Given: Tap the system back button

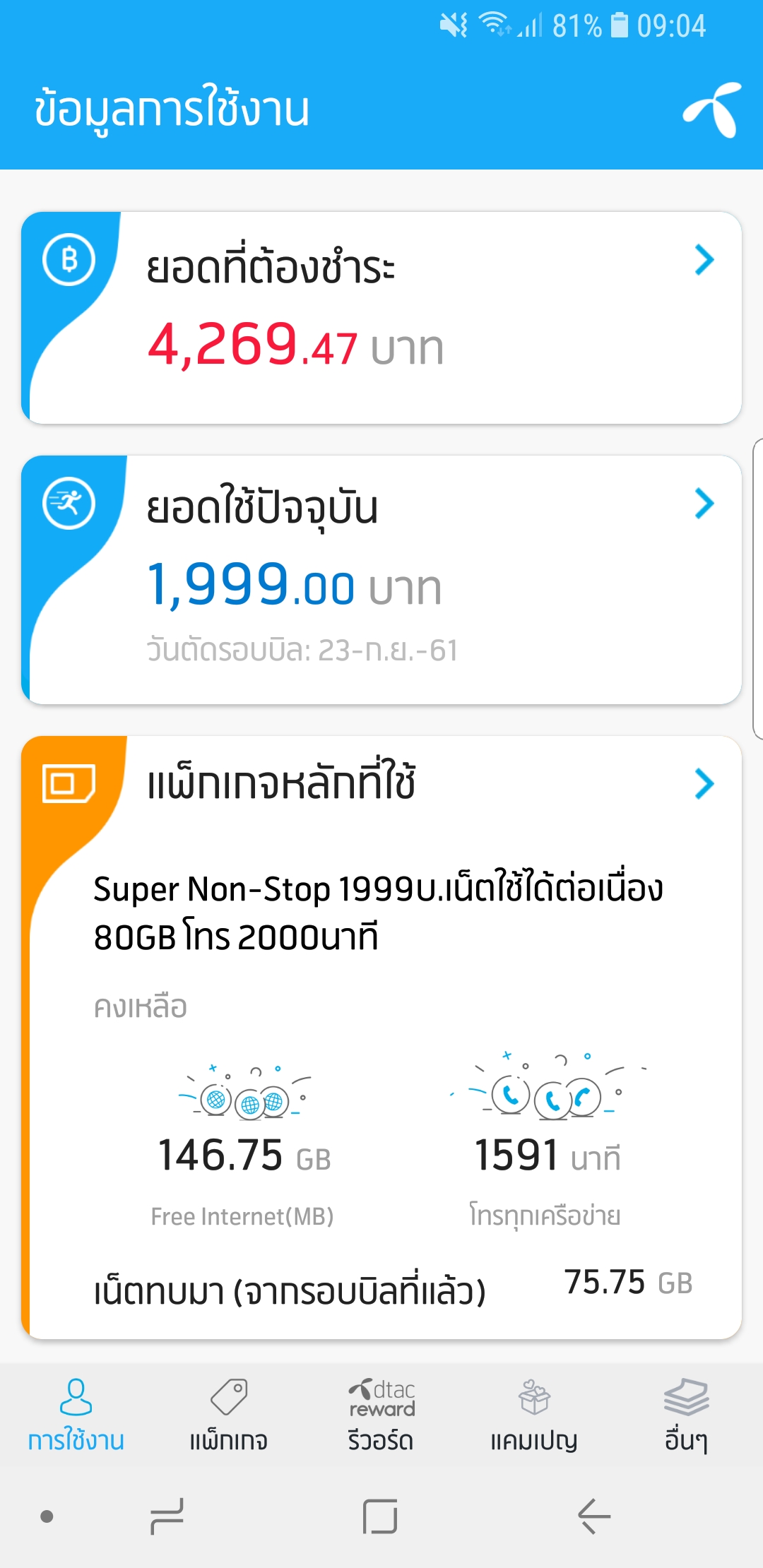Looking at the screenshot, I should 593,1516.
